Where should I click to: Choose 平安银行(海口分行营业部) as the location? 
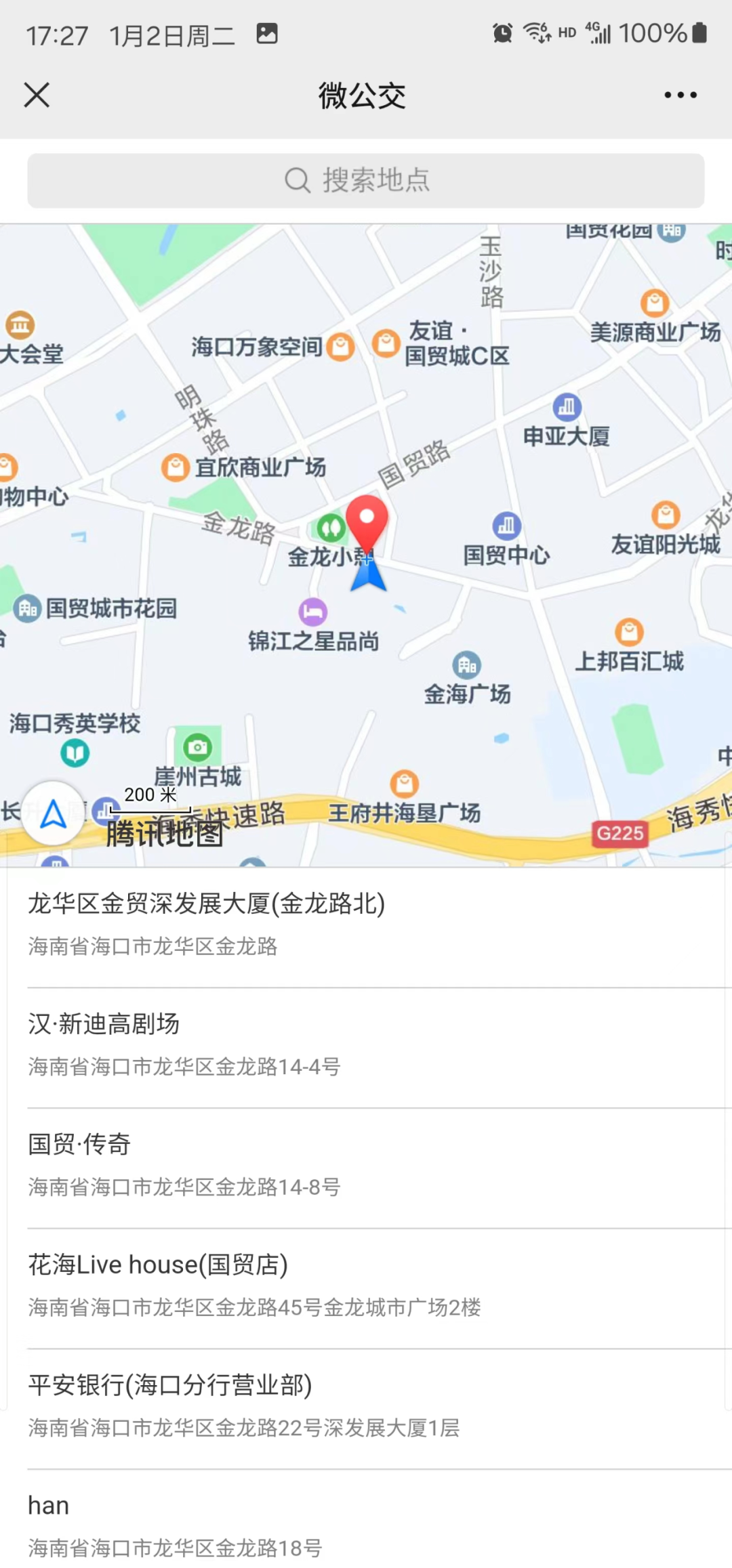tap(366, 1405)
